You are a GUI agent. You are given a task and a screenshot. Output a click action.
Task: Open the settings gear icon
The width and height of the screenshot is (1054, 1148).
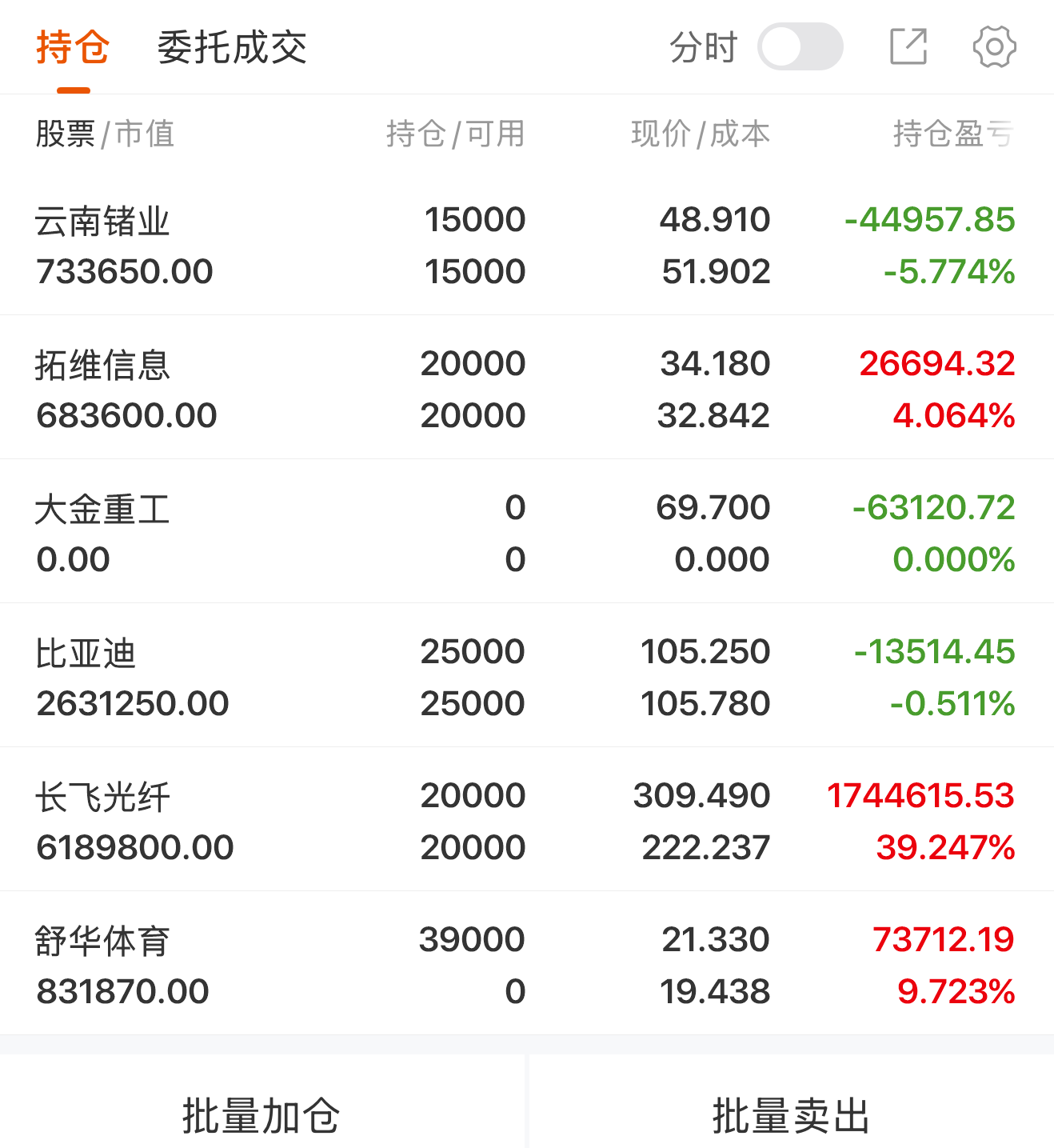pos(994,47)
